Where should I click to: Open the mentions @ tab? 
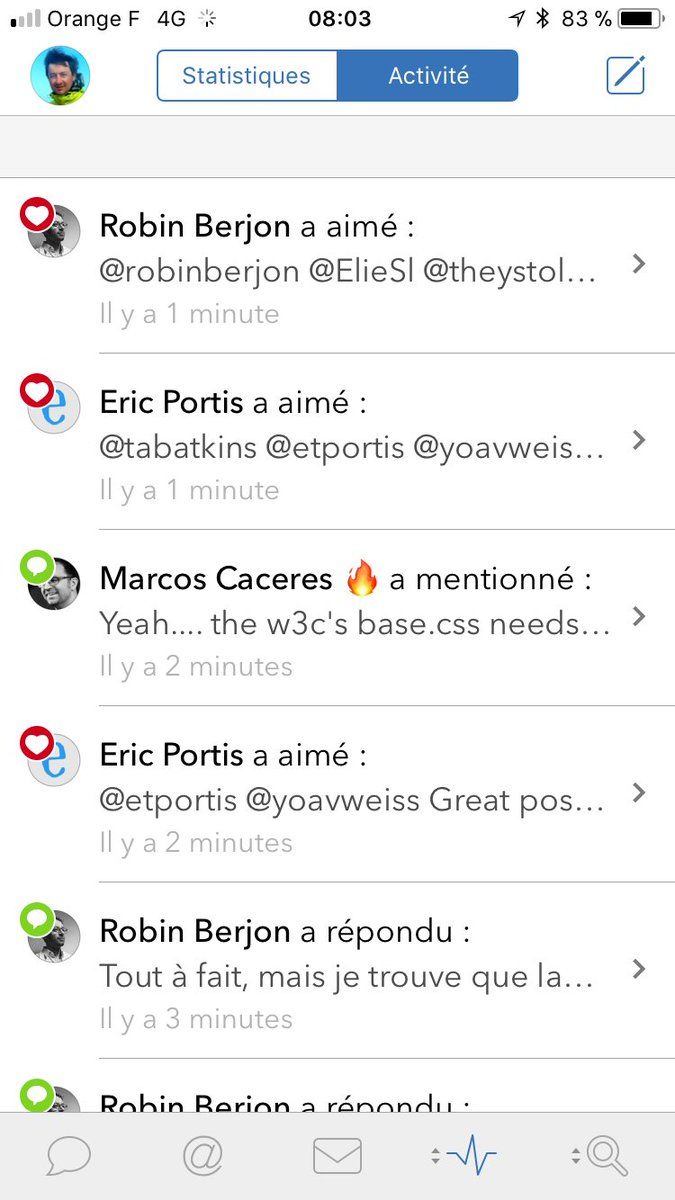coord(202,1156)
